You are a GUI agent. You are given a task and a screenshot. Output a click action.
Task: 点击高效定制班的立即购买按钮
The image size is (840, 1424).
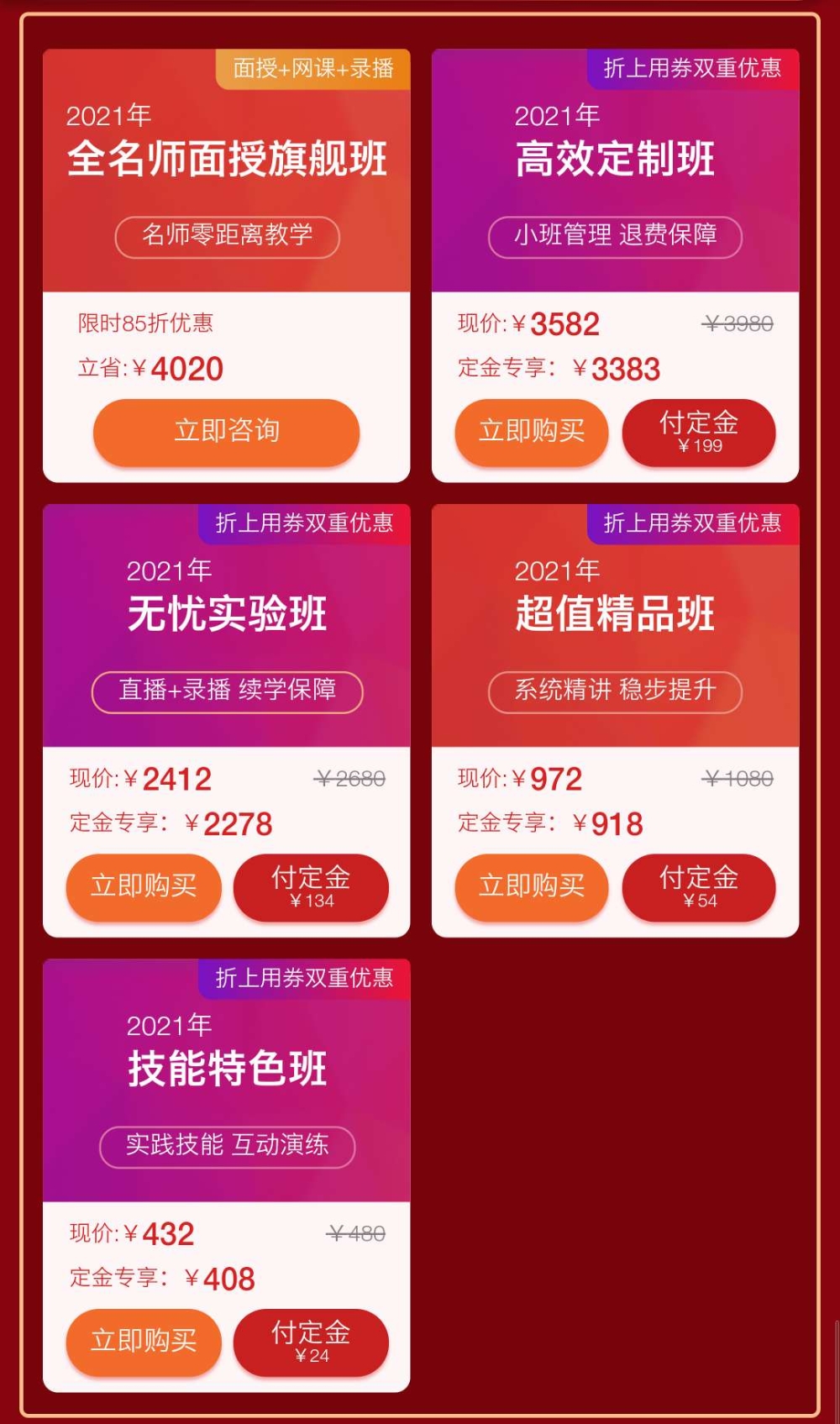click(531, 433)
